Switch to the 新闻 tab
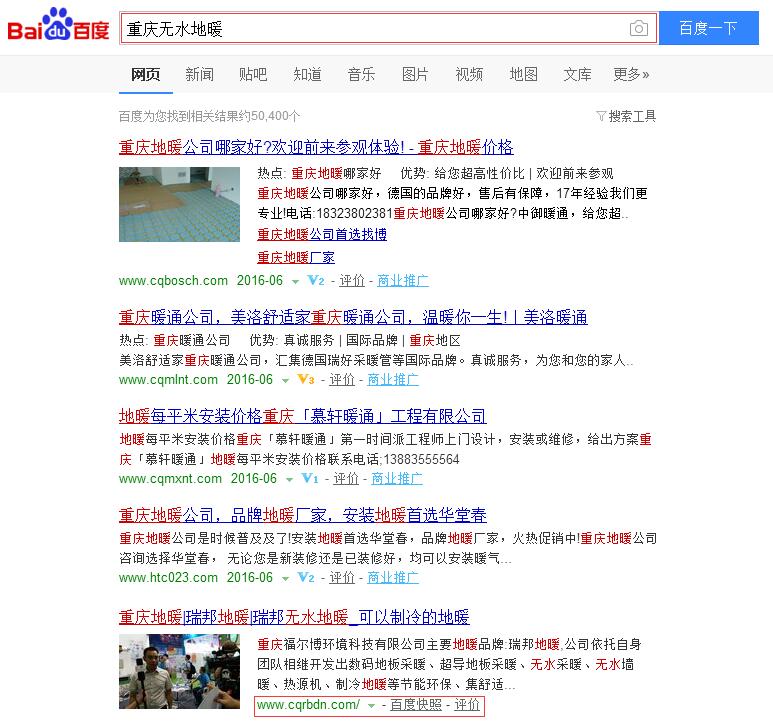 click(199, 75)
